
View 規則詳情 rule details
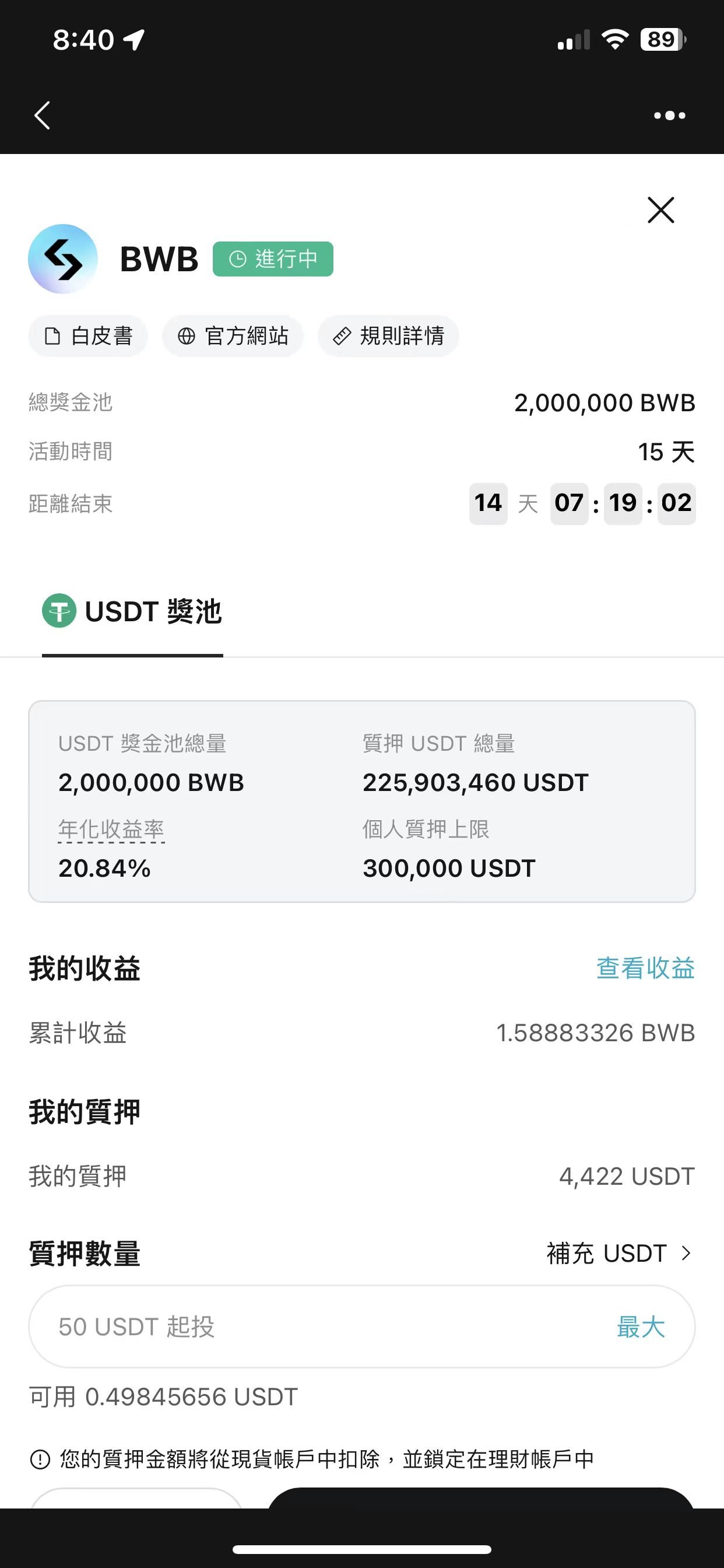coord(388,336)
